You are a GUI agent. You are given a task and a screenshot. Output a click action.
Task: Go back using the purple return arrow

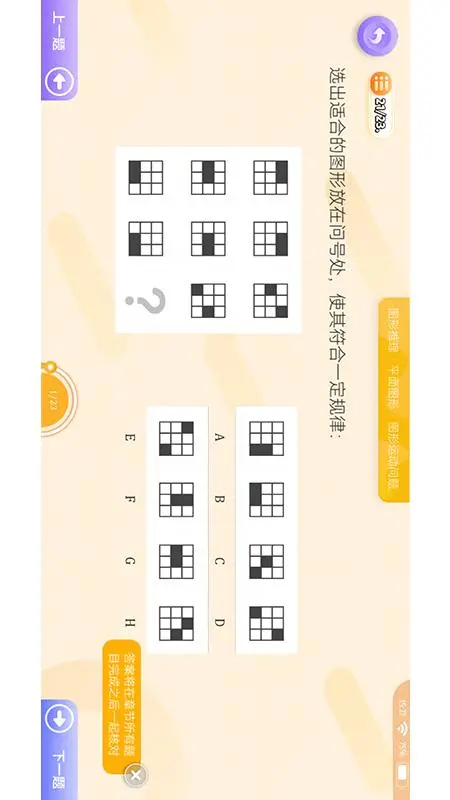pyautogui.click(x=377, y=36)
